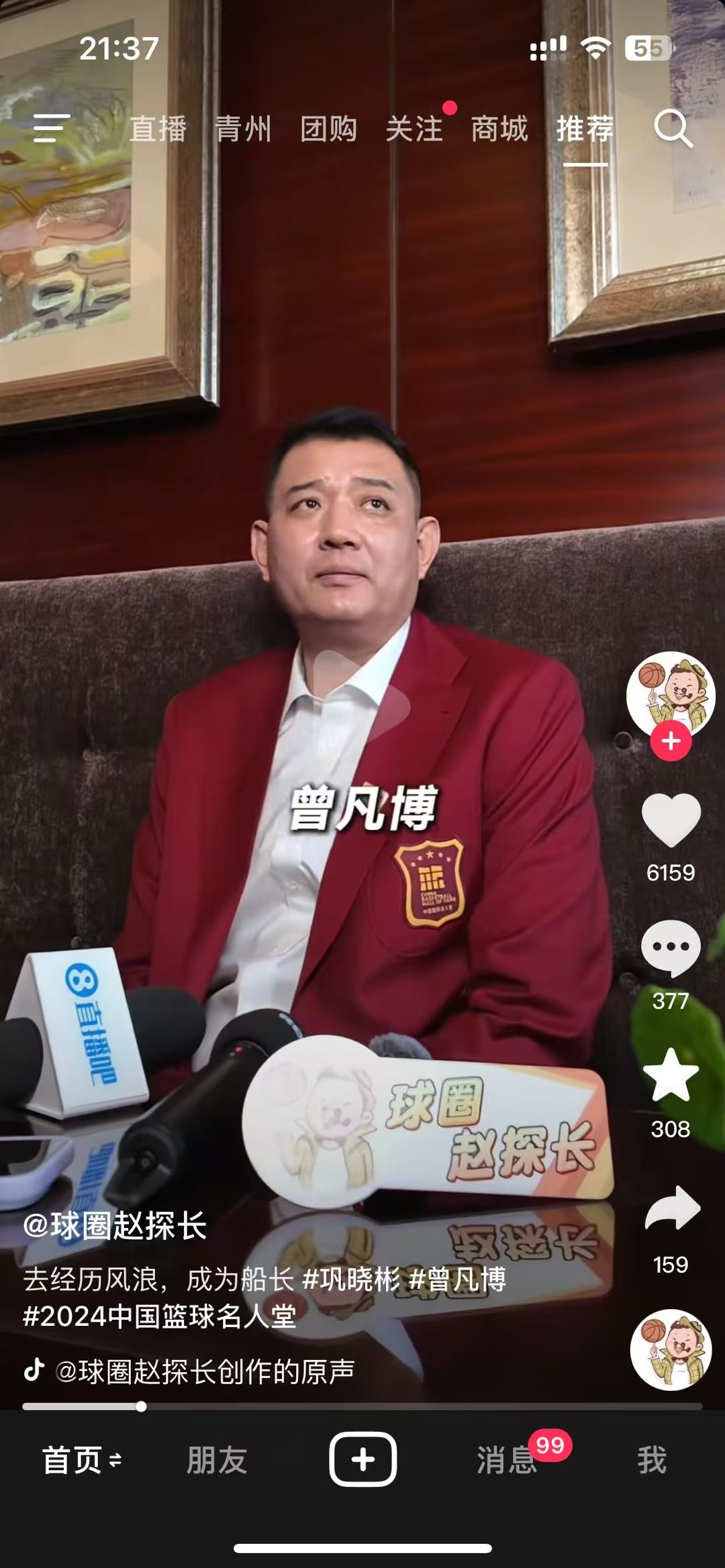Open the side menu hamburger button

[52, 128]
